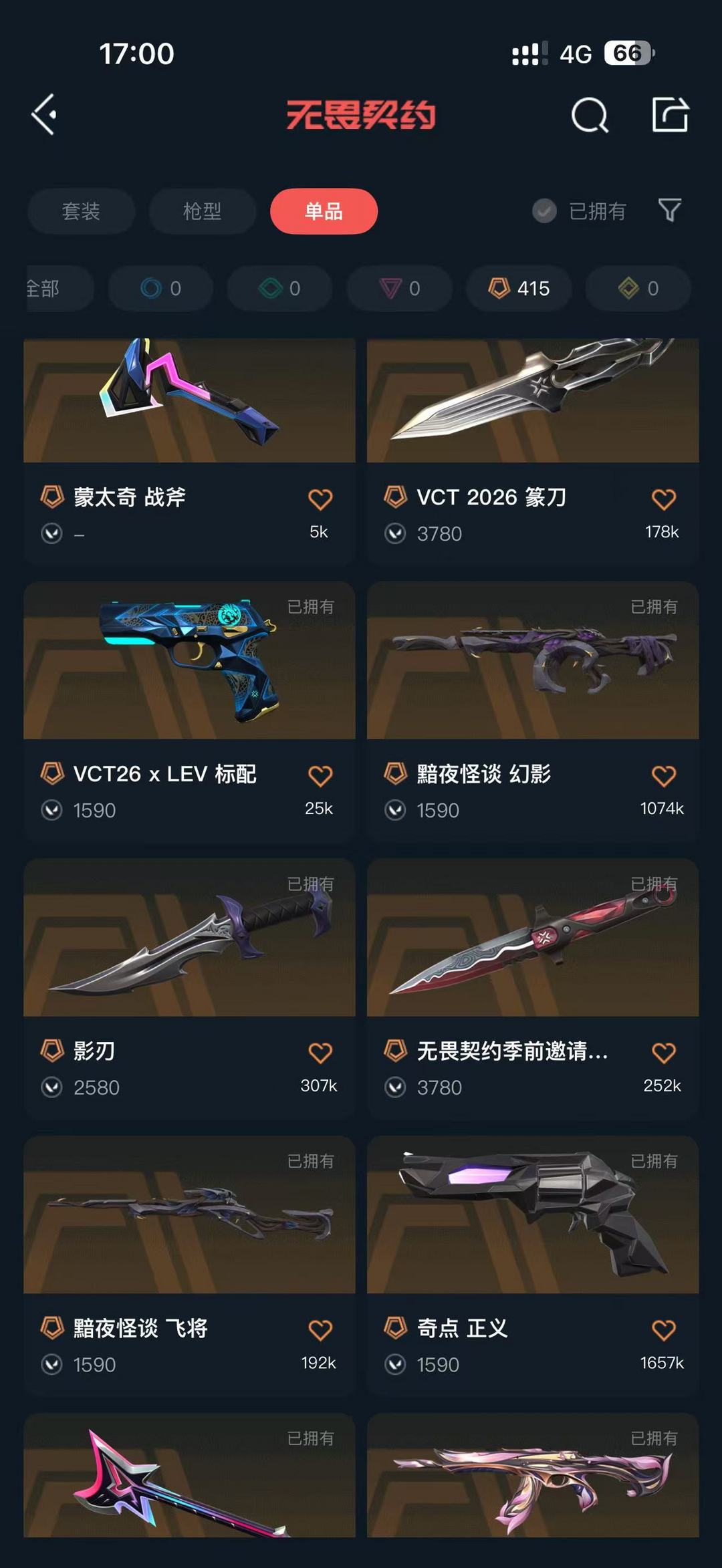Select the radianite currency filter showing 415
722x1568 pixels.
519,289
